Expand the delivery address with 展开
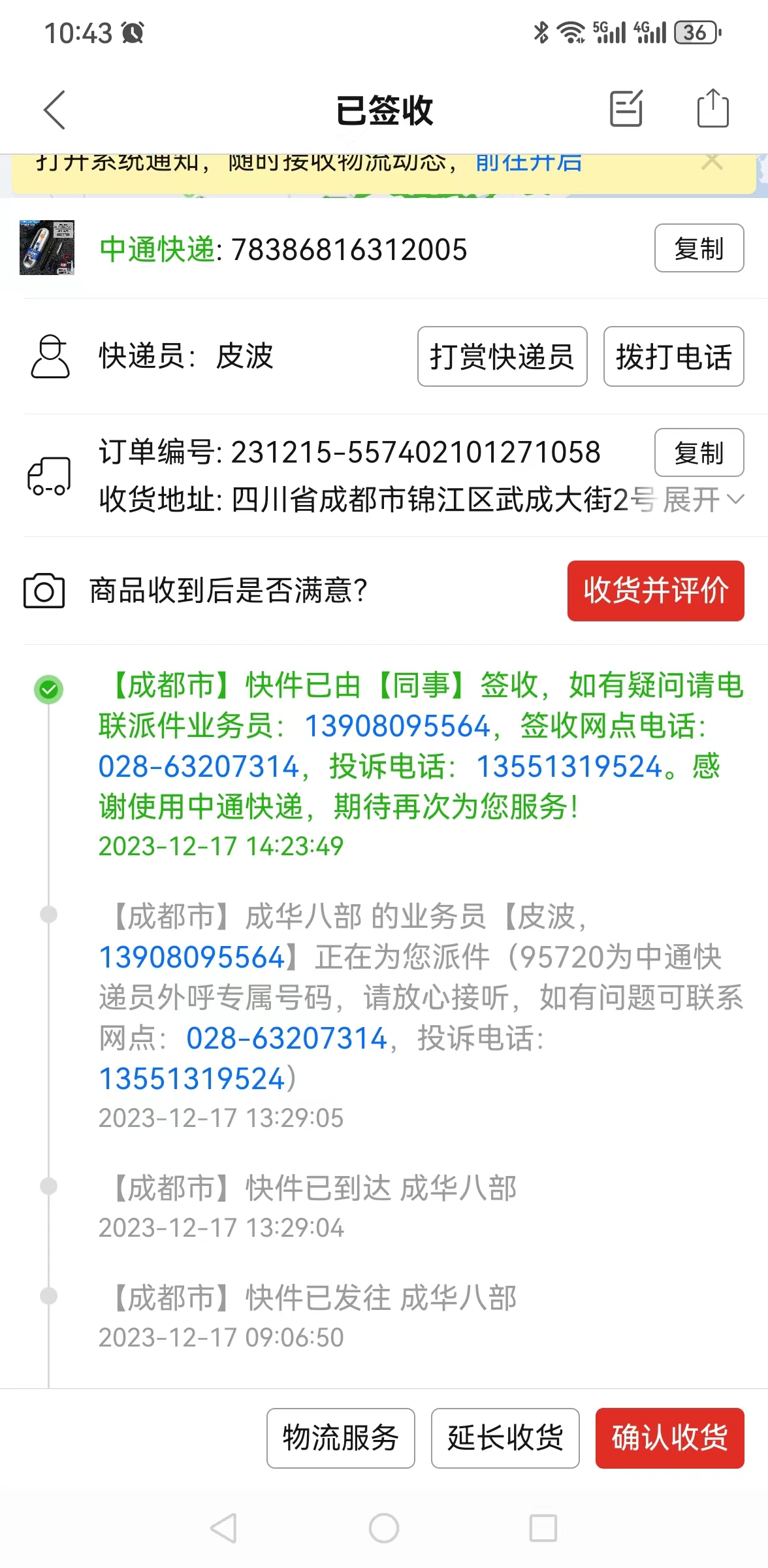 point(703,500)
